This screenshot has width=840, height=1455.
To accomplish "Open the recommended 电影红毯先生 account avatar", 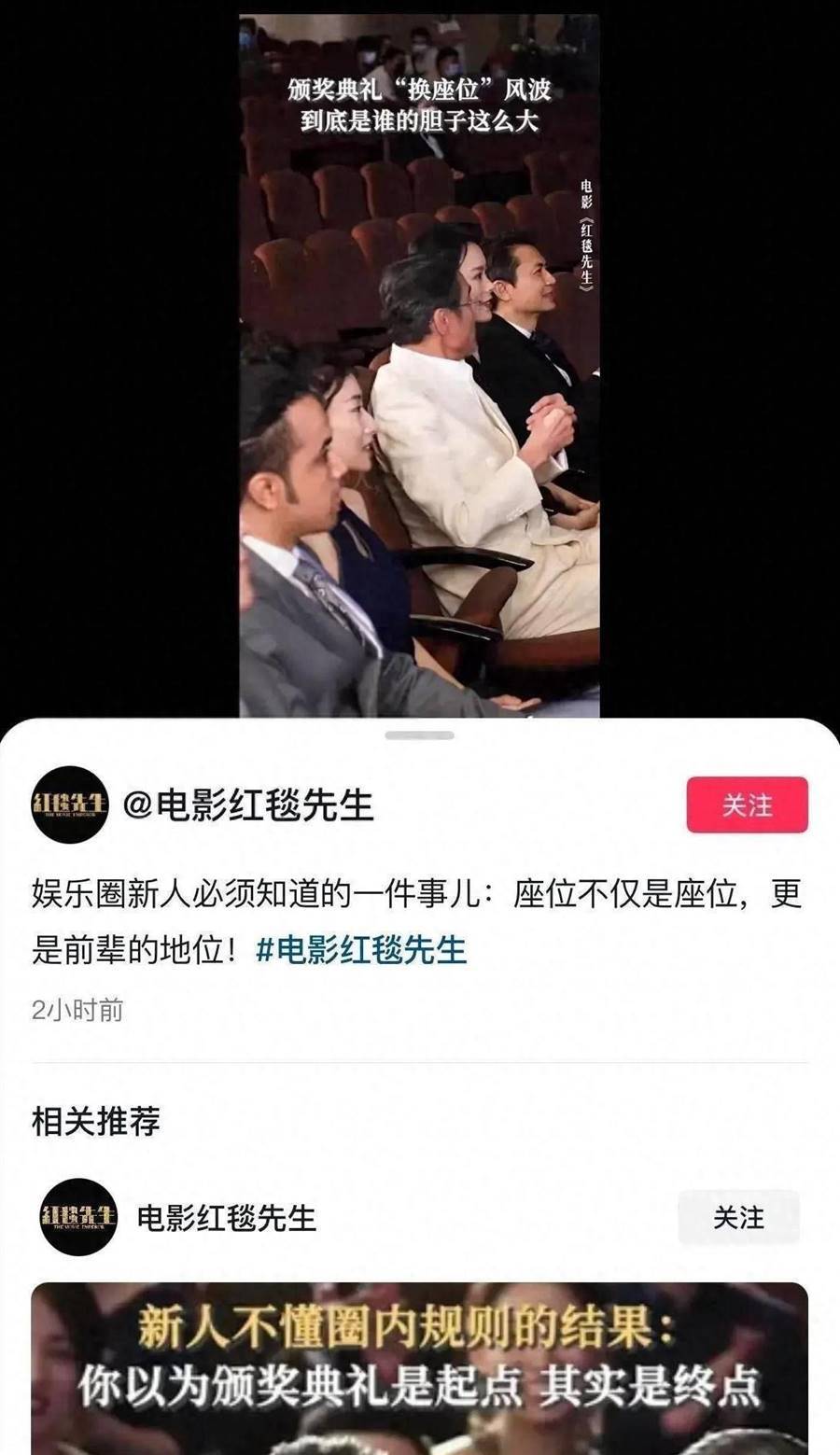I will 78,1217.
